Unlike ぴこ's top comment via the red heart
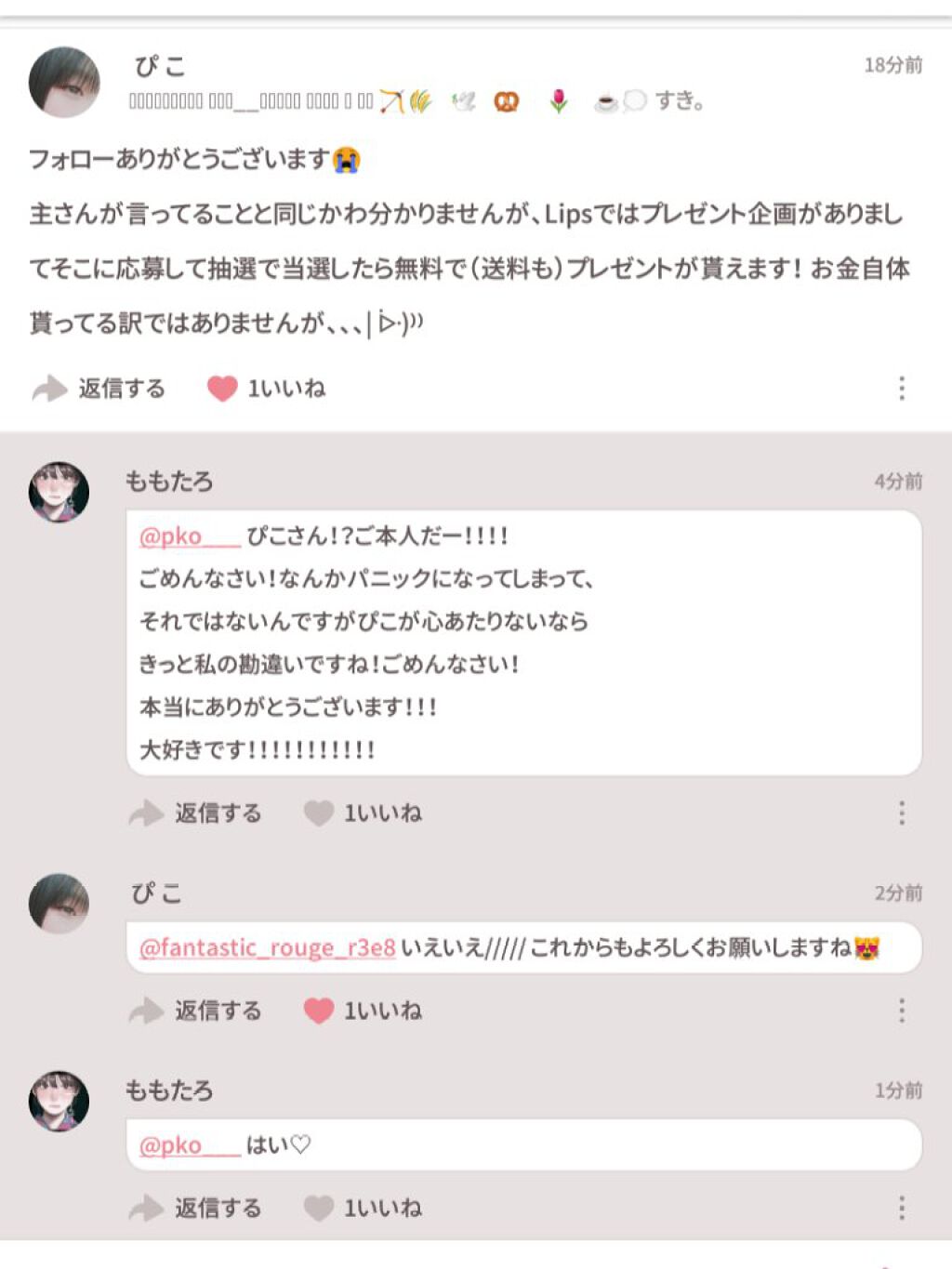 click(x=223, y=389)
